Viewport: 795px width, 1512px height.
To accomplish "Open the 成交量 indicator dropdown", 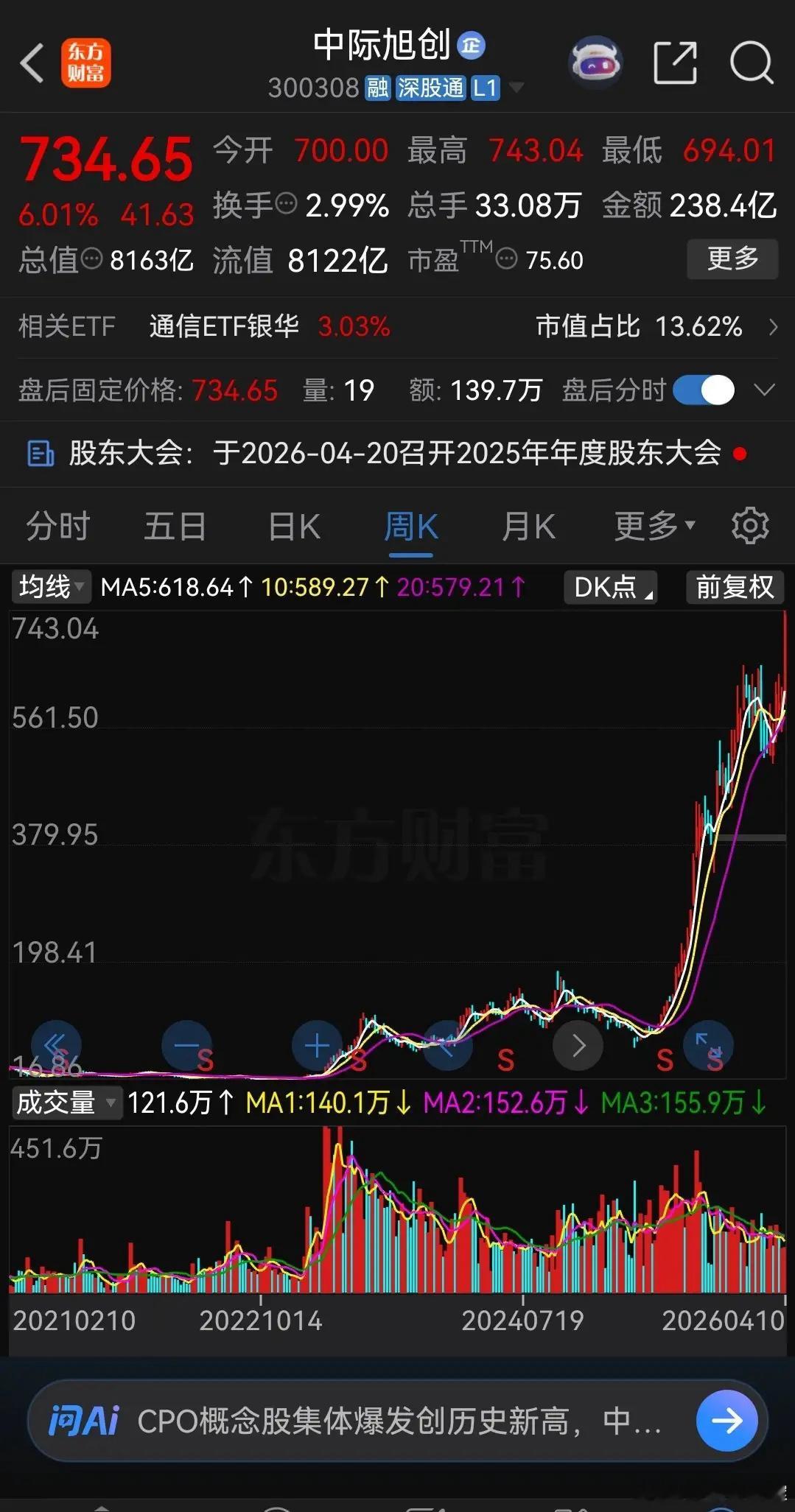I will [x=65, y=1103].
